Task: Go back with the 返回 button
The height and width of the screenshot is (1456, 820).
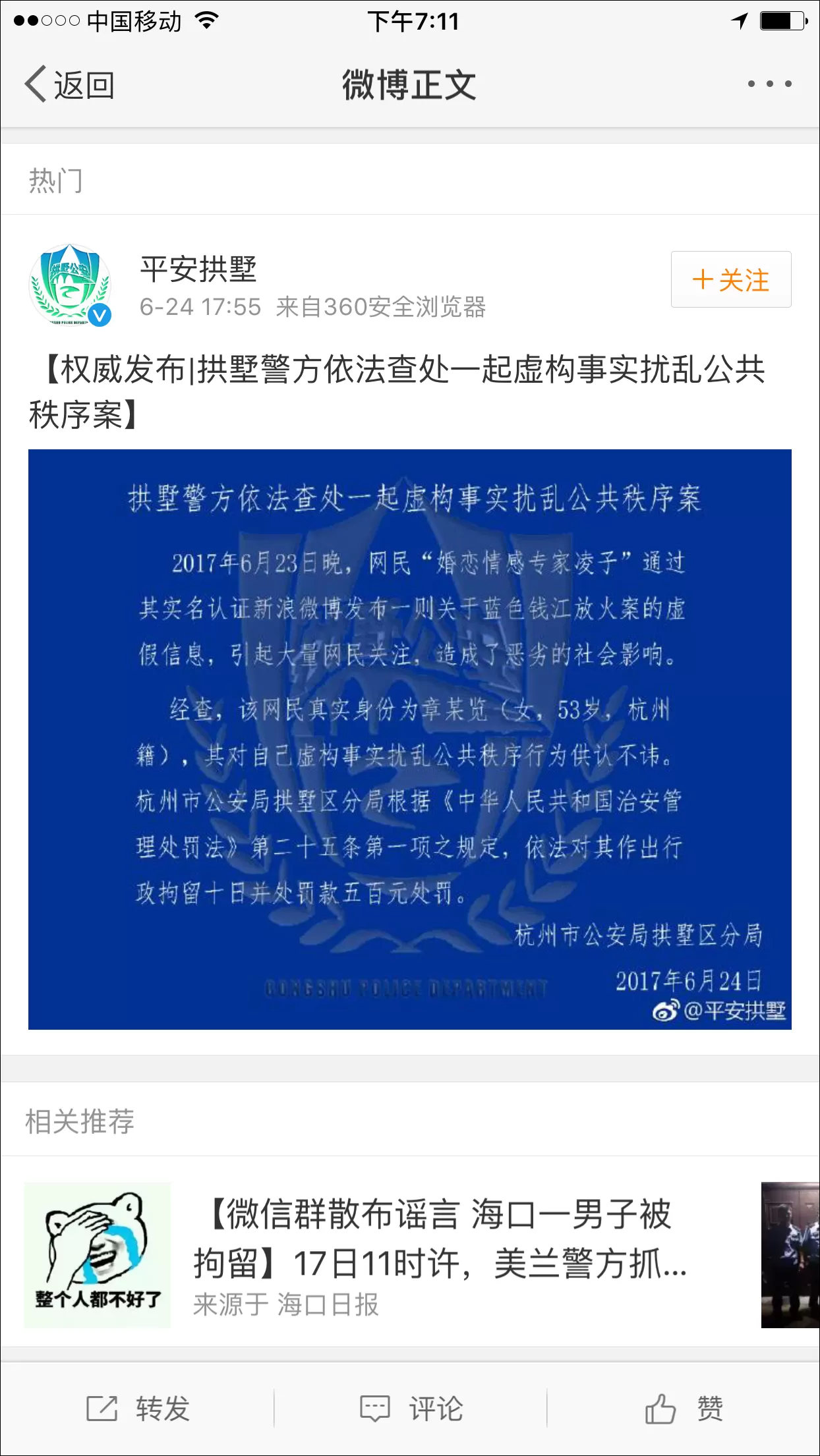Action: coord(69,84)
